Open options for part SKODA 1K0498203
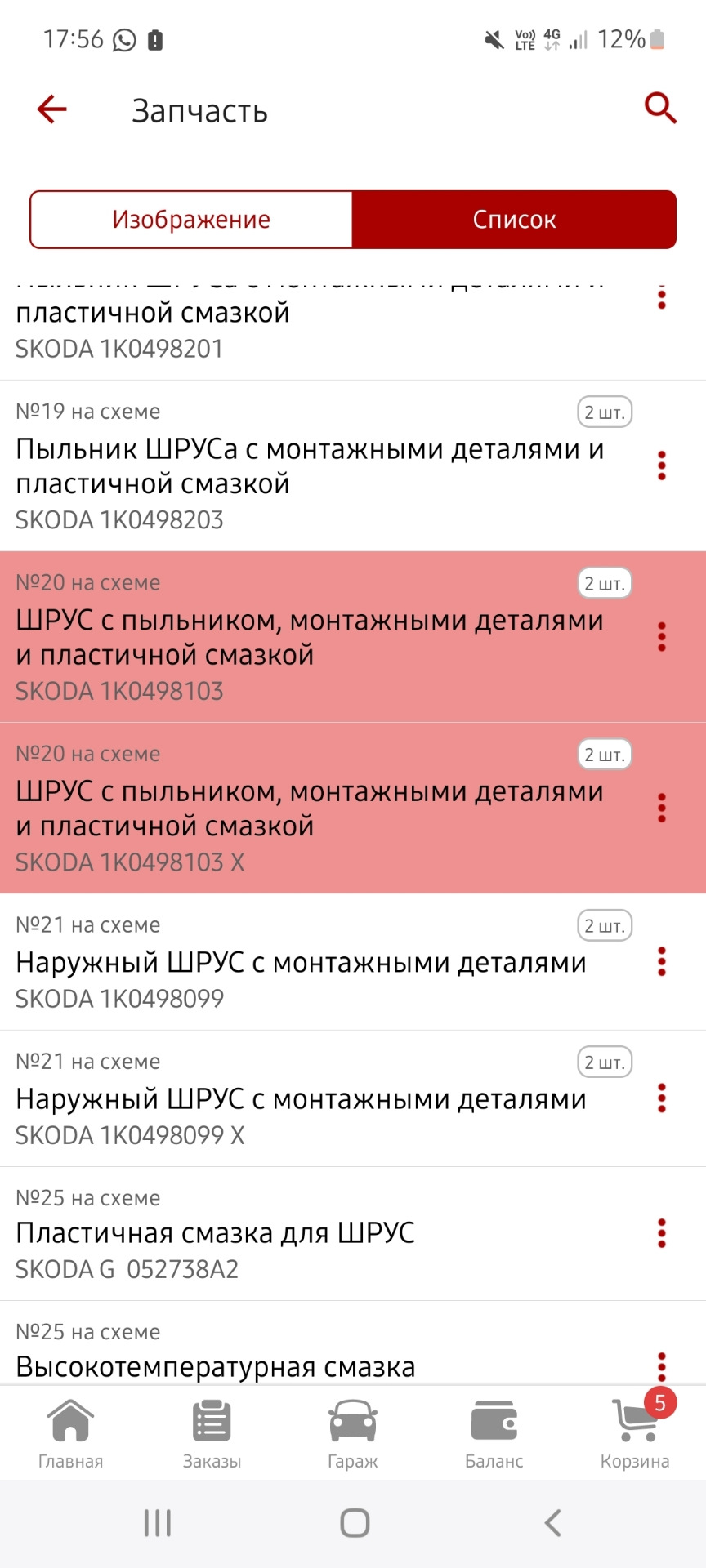706x1568 pixels. [x=662, y=465]
